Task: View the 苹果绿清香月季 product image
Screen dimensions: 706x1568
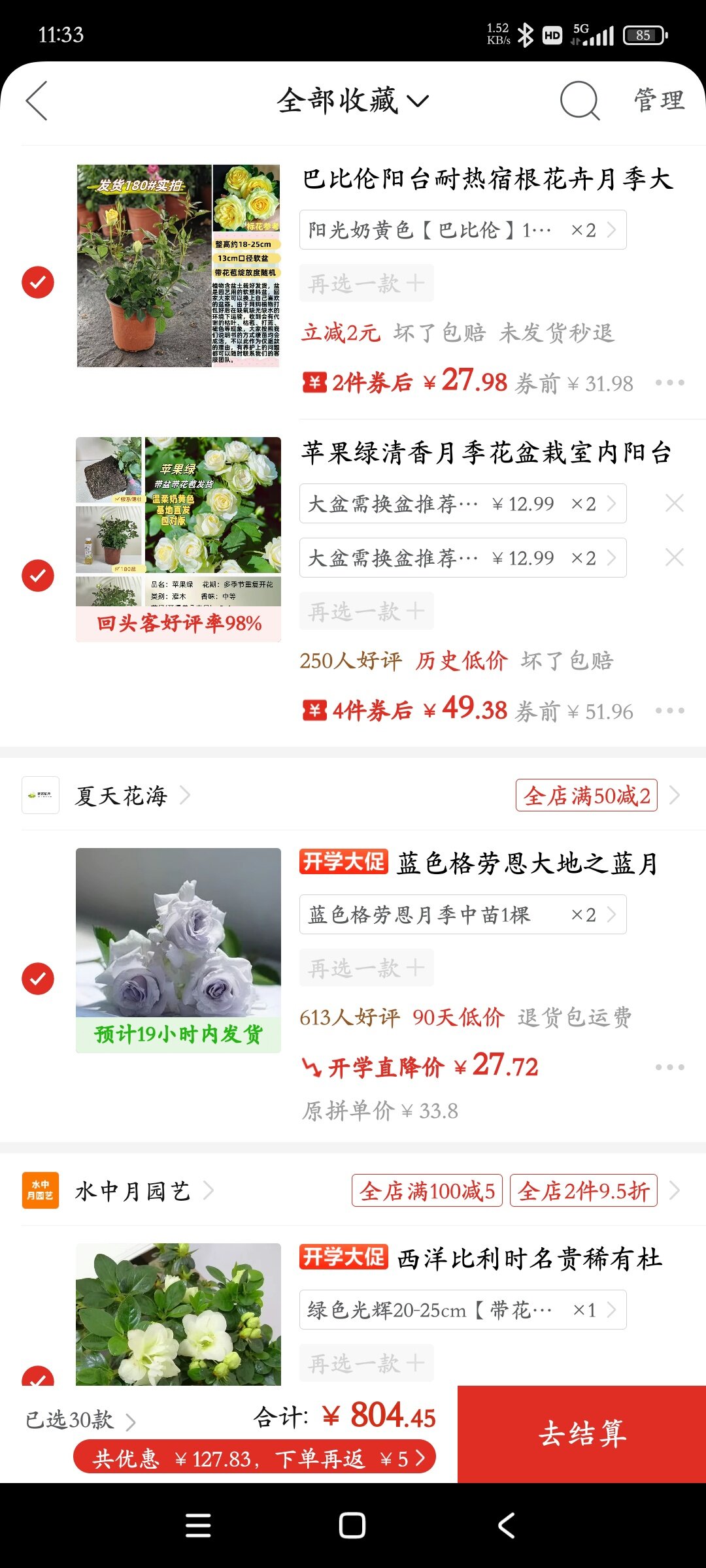Action: pos(178,539)
